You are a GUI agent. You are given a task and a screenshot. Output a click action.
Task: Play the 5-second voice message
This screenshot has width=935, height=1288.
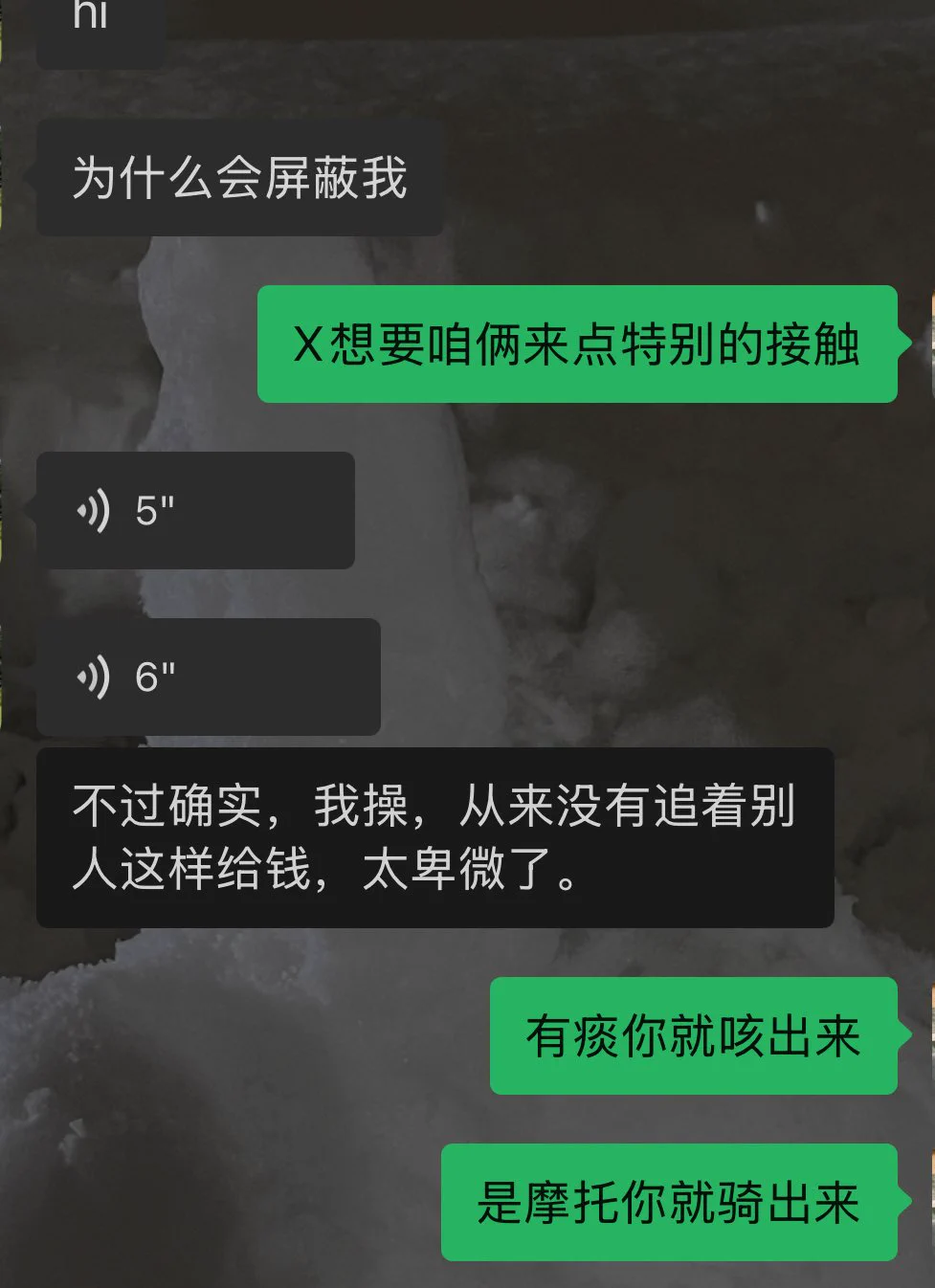(195, 511)
